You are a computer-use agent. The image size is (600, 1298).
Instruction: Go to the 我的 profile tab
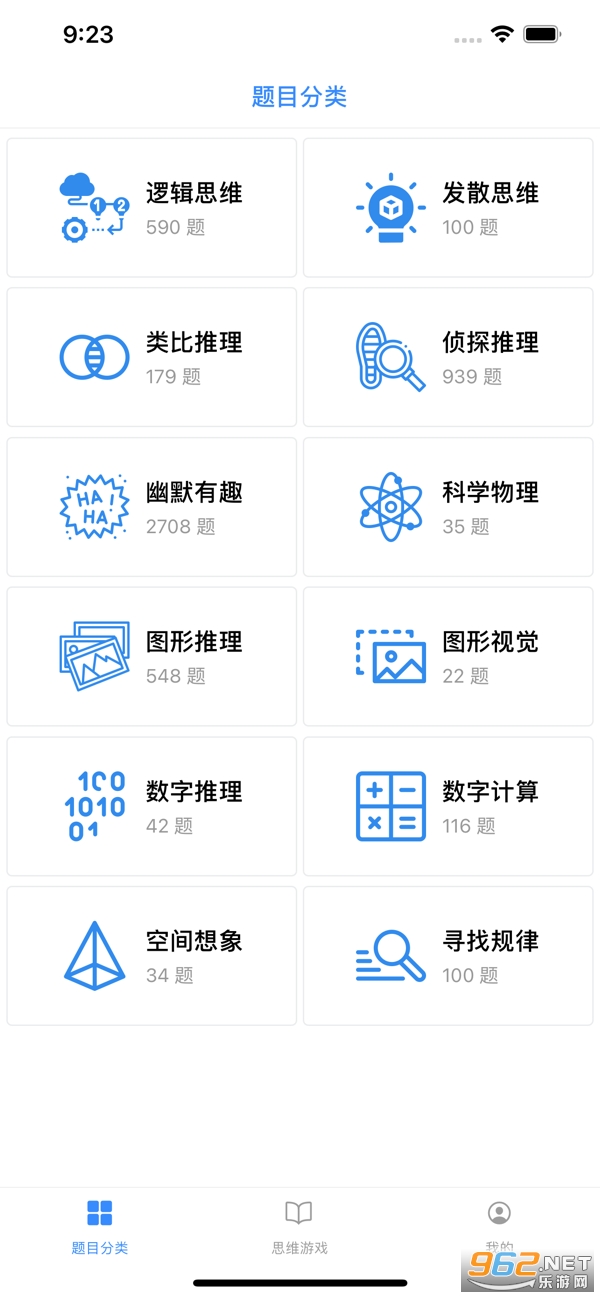tap(499, 1224)
